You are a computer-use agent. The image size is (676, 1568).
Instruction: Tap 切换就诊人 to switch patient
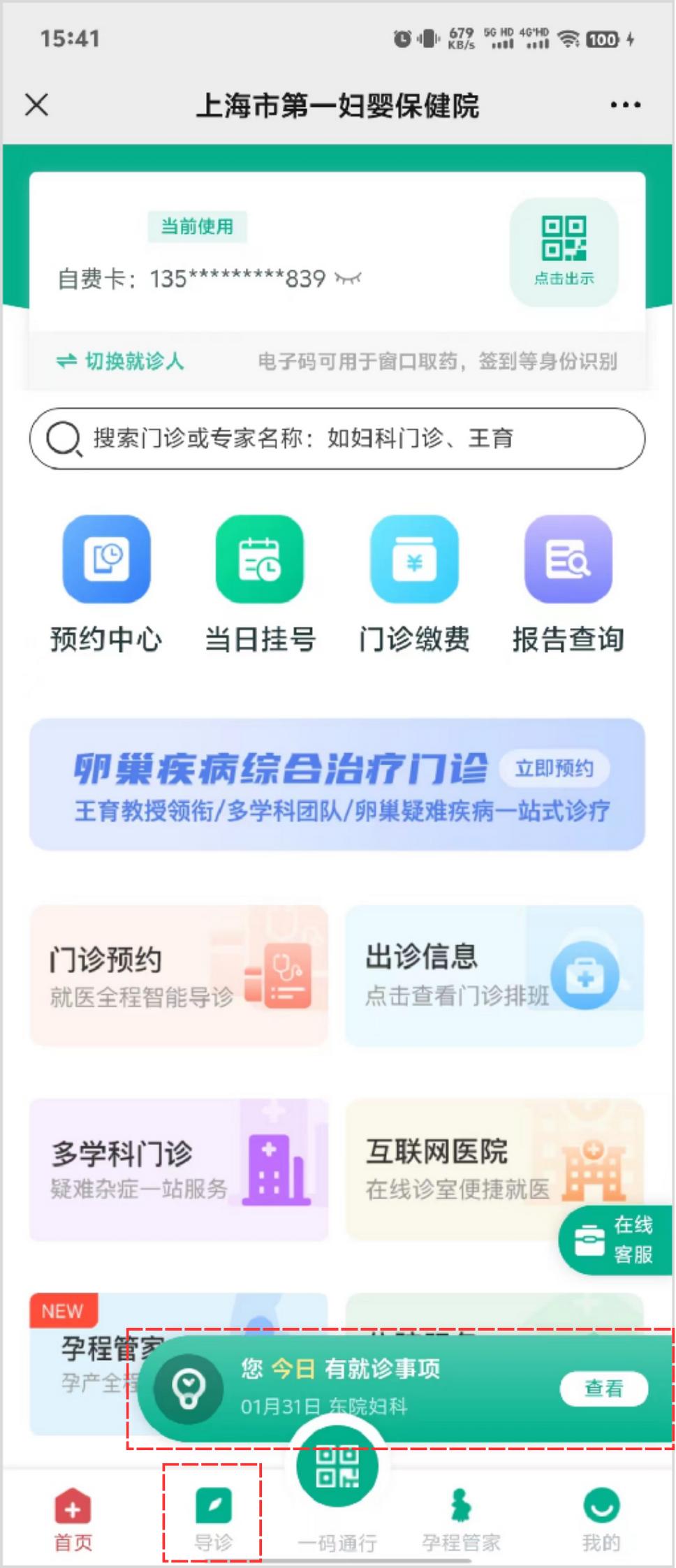121,361
